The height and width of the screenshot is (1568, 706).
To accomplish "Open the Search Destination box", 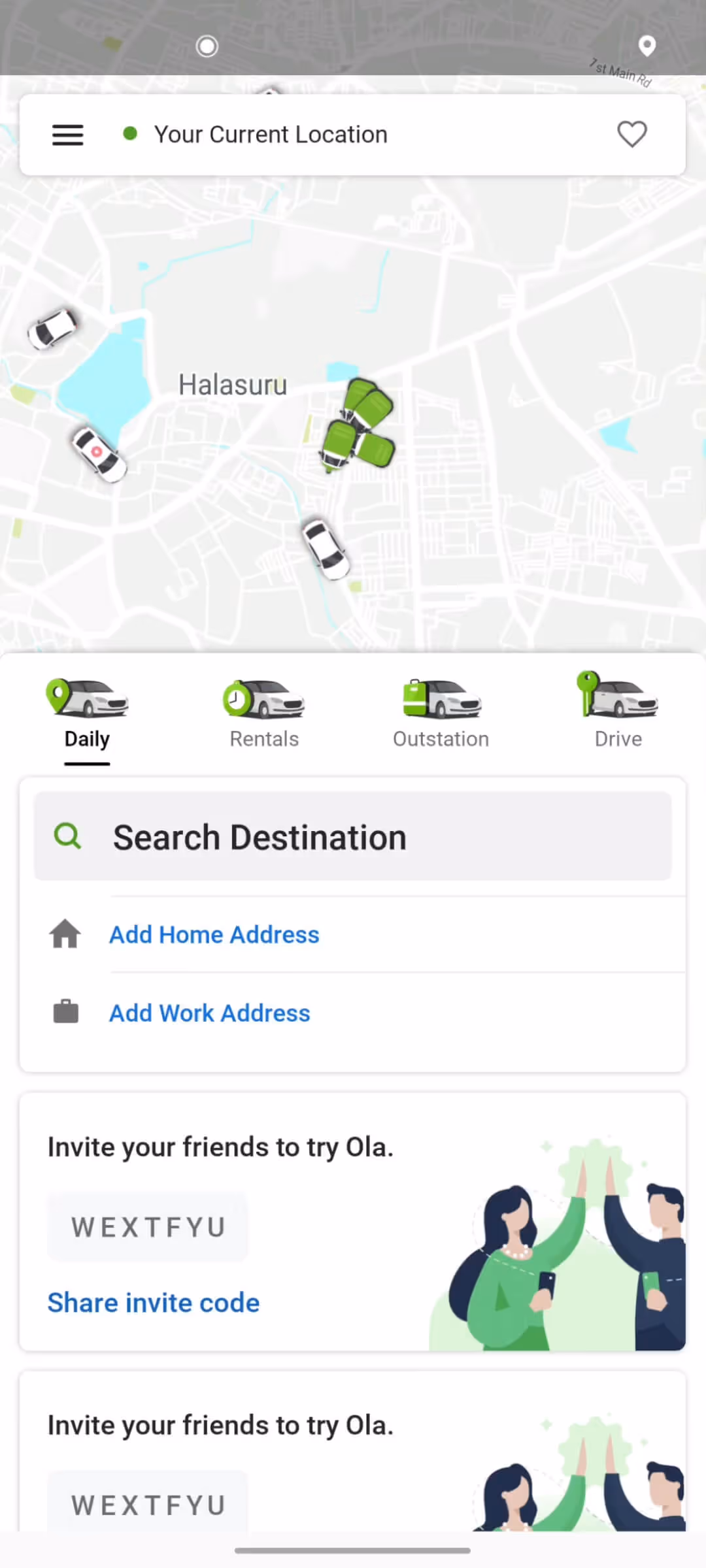I will click(353, 837).
